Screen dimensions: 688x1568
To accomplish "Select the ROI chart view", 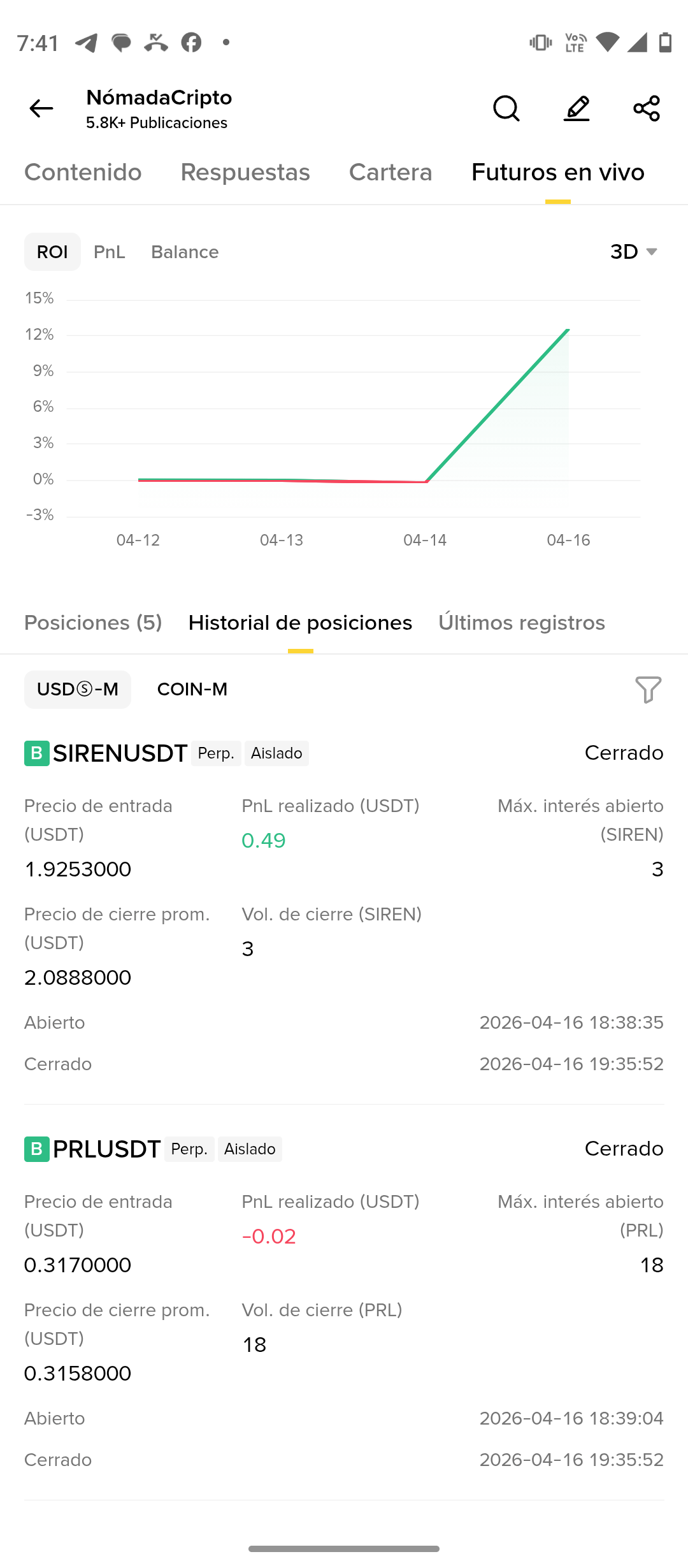I will coord(52,252).
